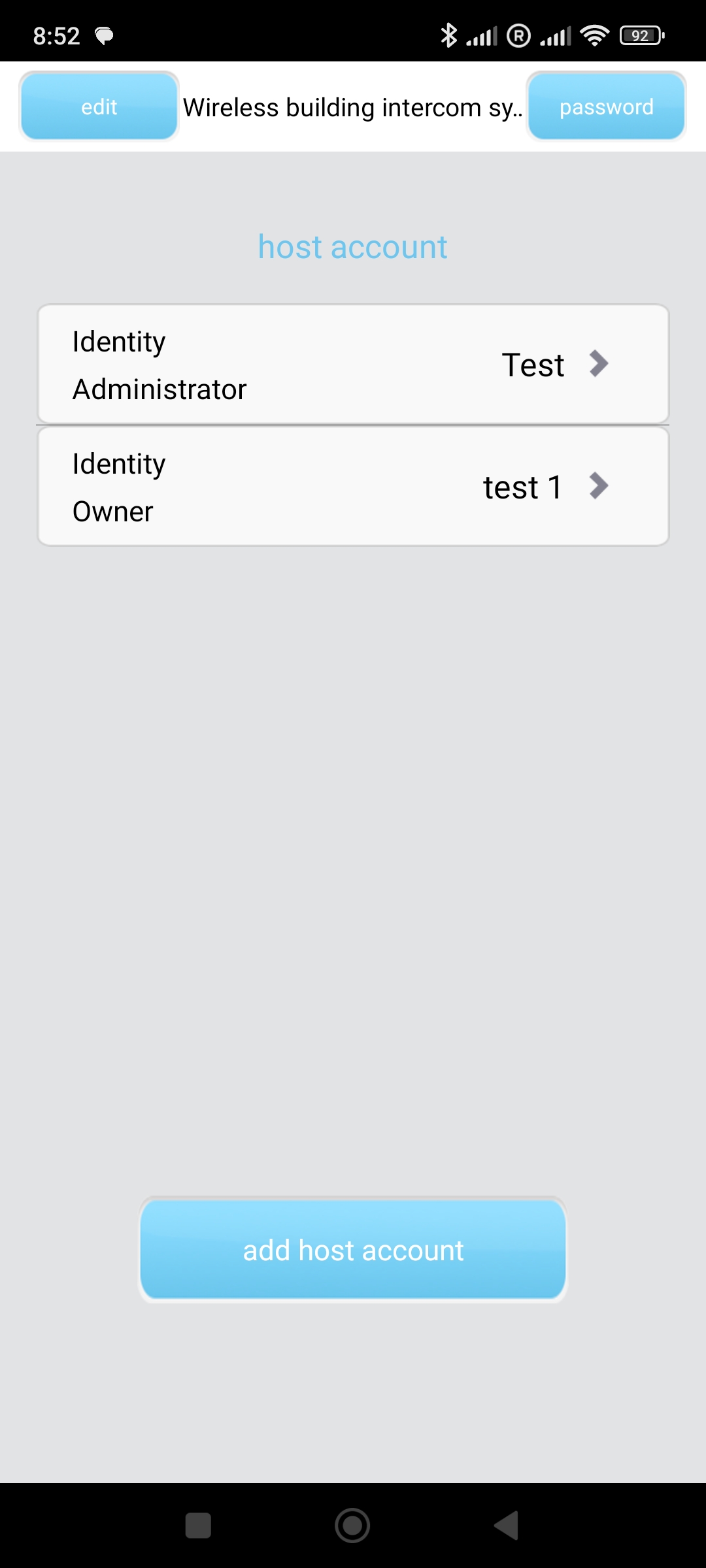706x1568 pixels.
Task: Tap the edit button
Action: pyautogui.click(x=99, y=106)
